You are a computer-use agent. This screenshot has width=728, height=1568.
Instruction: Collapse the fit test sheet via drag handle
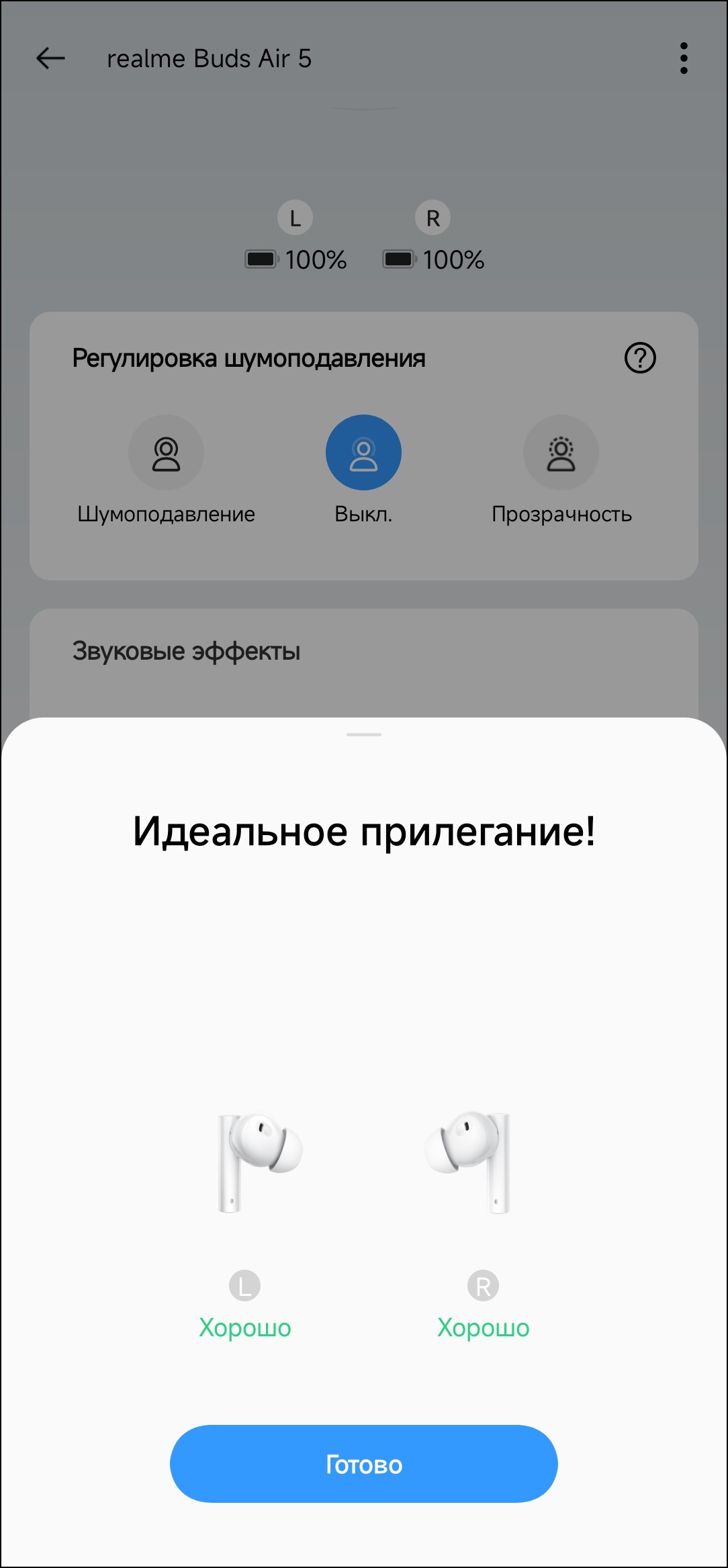pos(363,736)
